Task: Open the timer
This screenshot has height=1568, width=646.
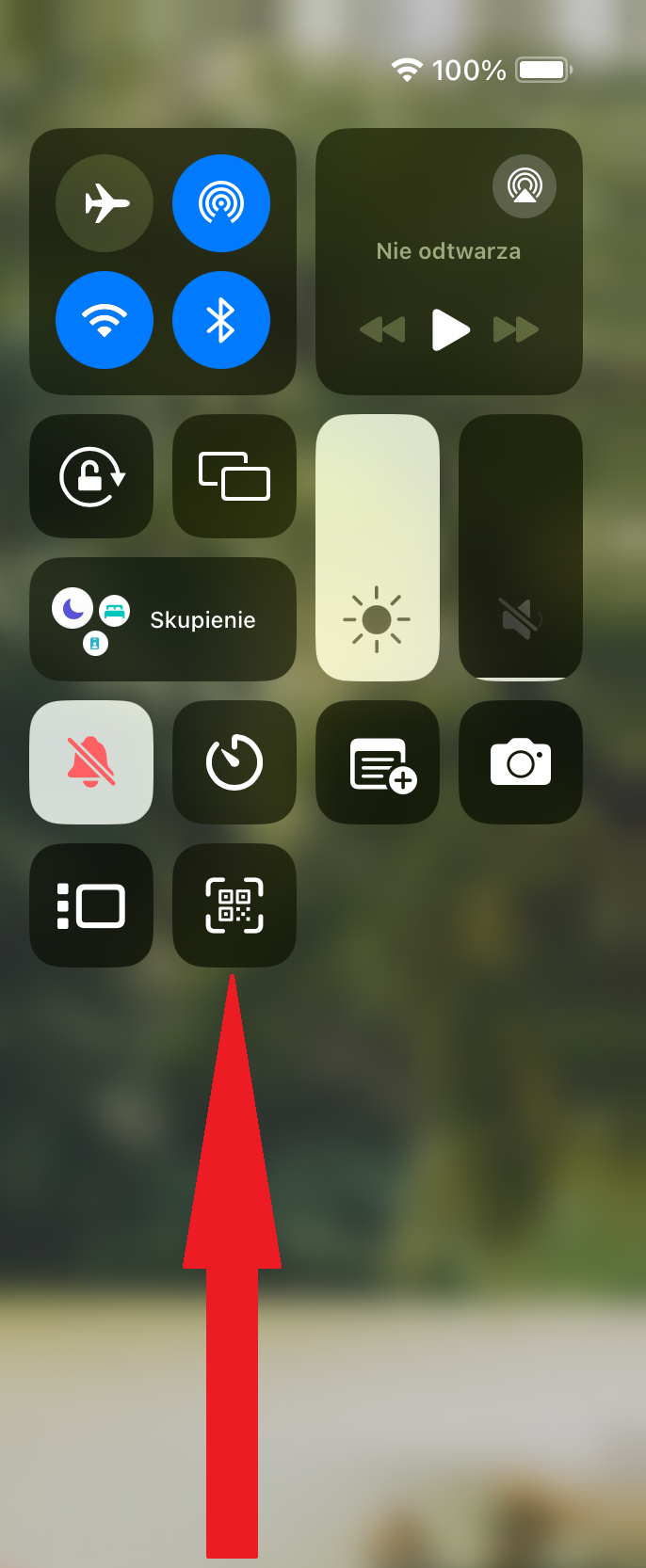Action: (234, 762)
